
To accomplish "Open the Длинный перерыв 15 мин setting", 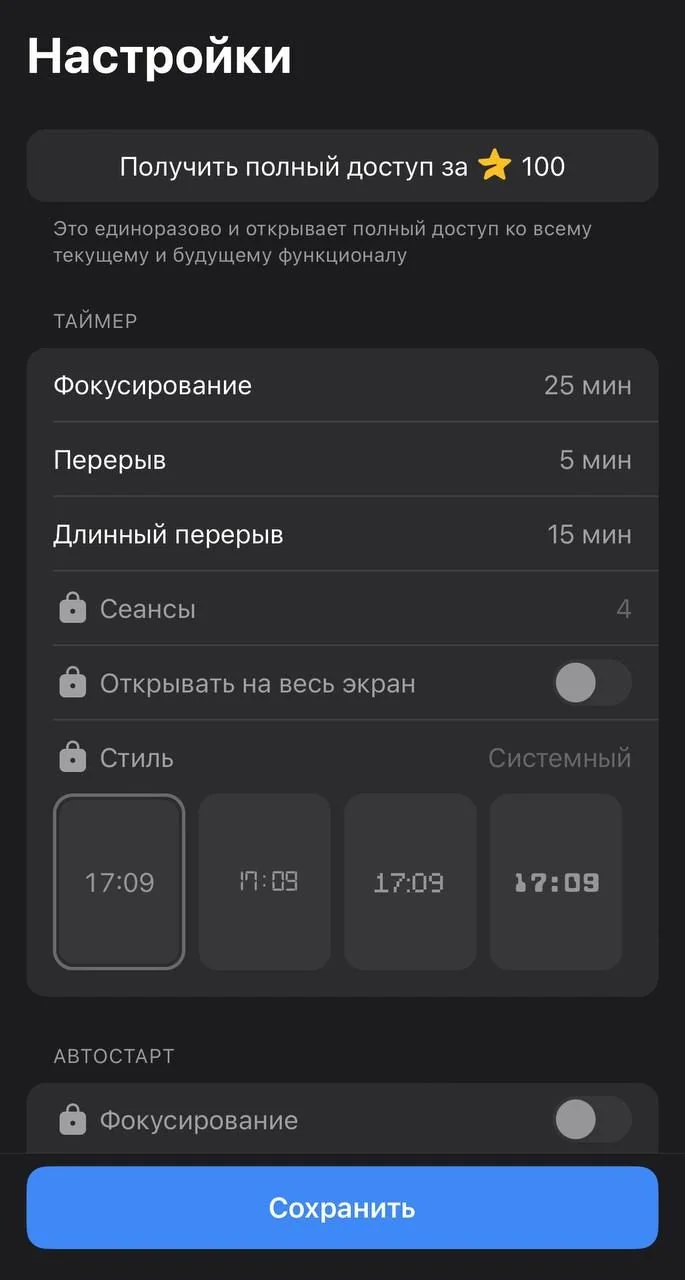I will pyautogui.click(x=342, y=534).
